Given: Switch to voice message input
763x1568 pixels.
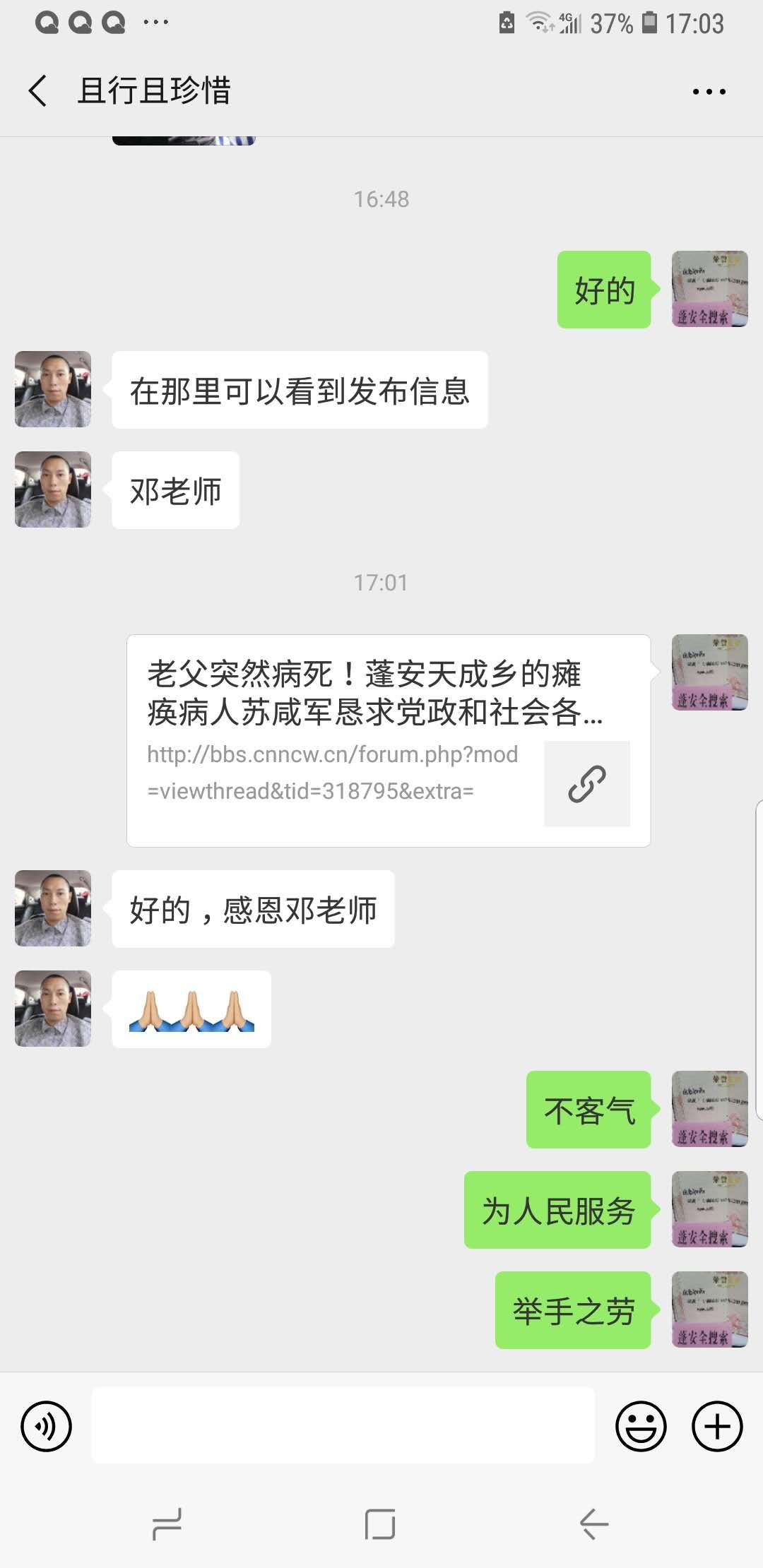Looking at the screenshot, I should tap(47, 1426).
